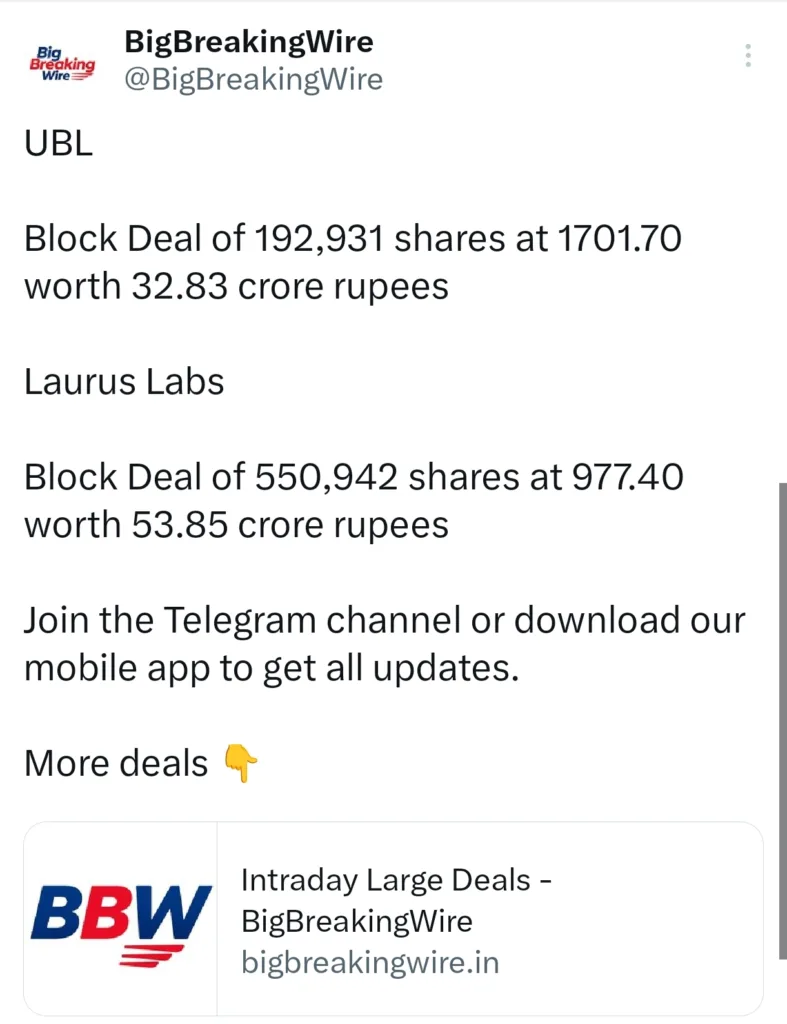Click the BBW logo thumbnail in link card
Image resolution: width=787 pixels, height=1024 pixels.
119,917
